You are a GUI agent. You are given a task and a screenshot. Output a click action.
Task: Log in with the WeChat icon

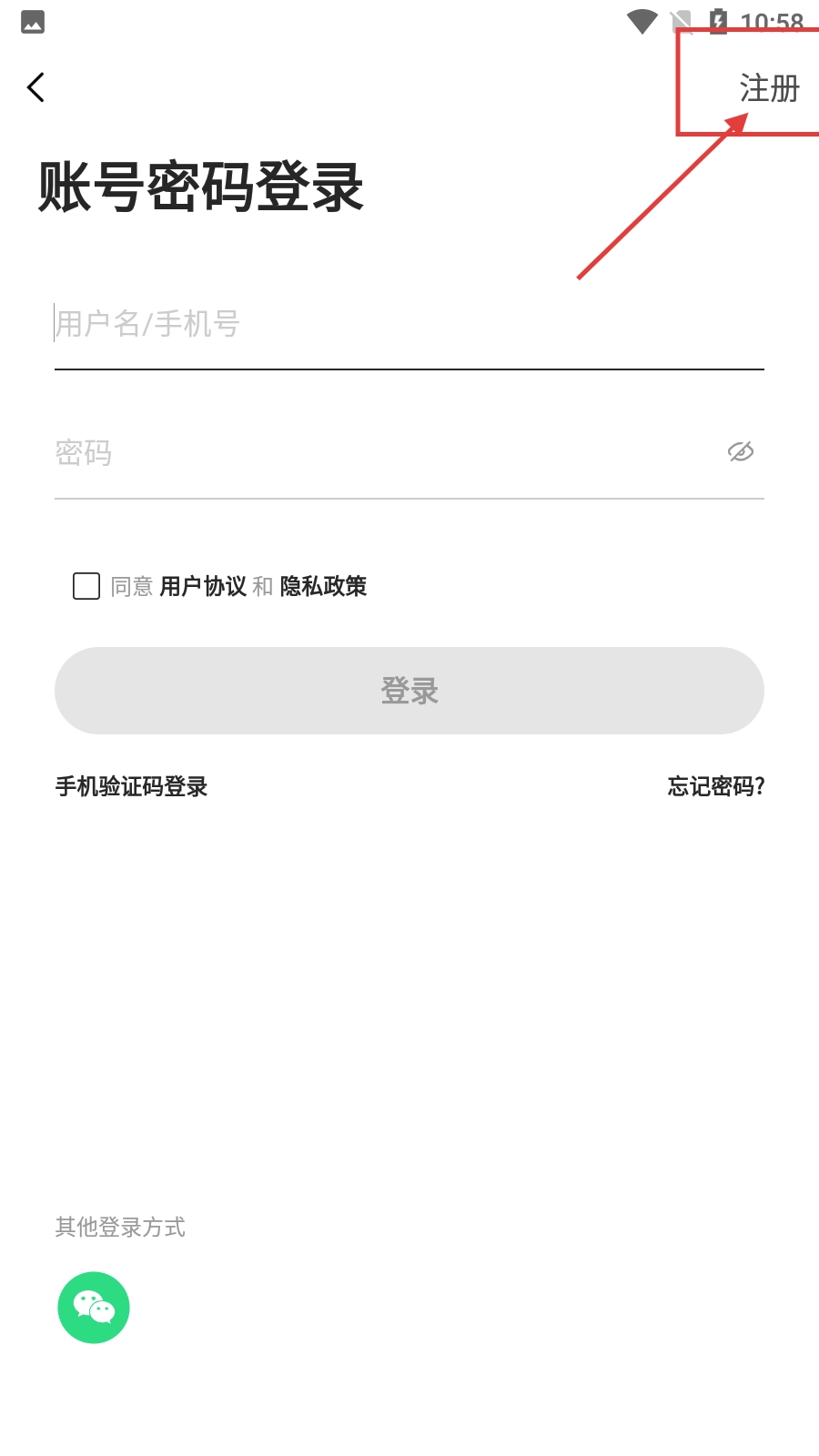pos(94,1308)
